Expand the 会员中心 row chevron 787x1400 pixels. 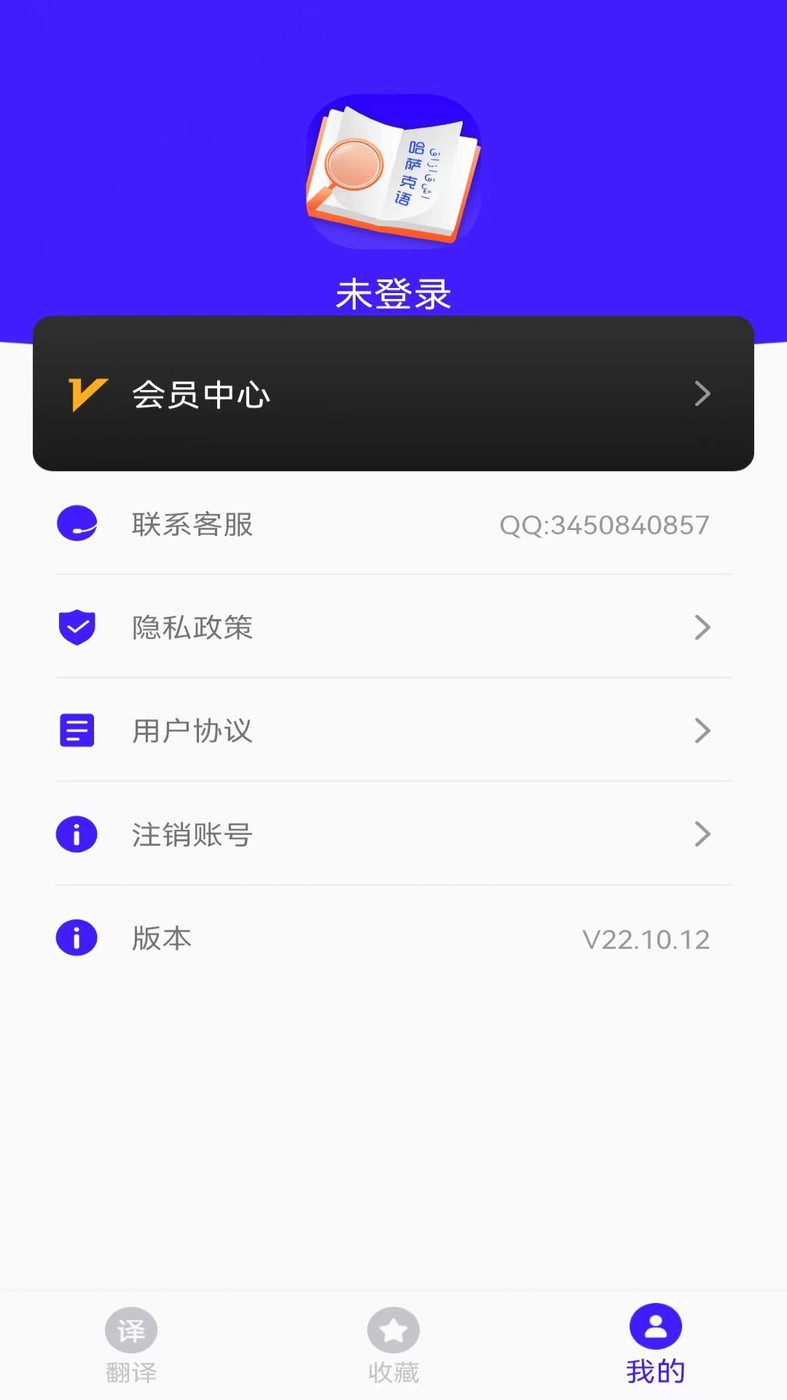(x=702, y=394)
